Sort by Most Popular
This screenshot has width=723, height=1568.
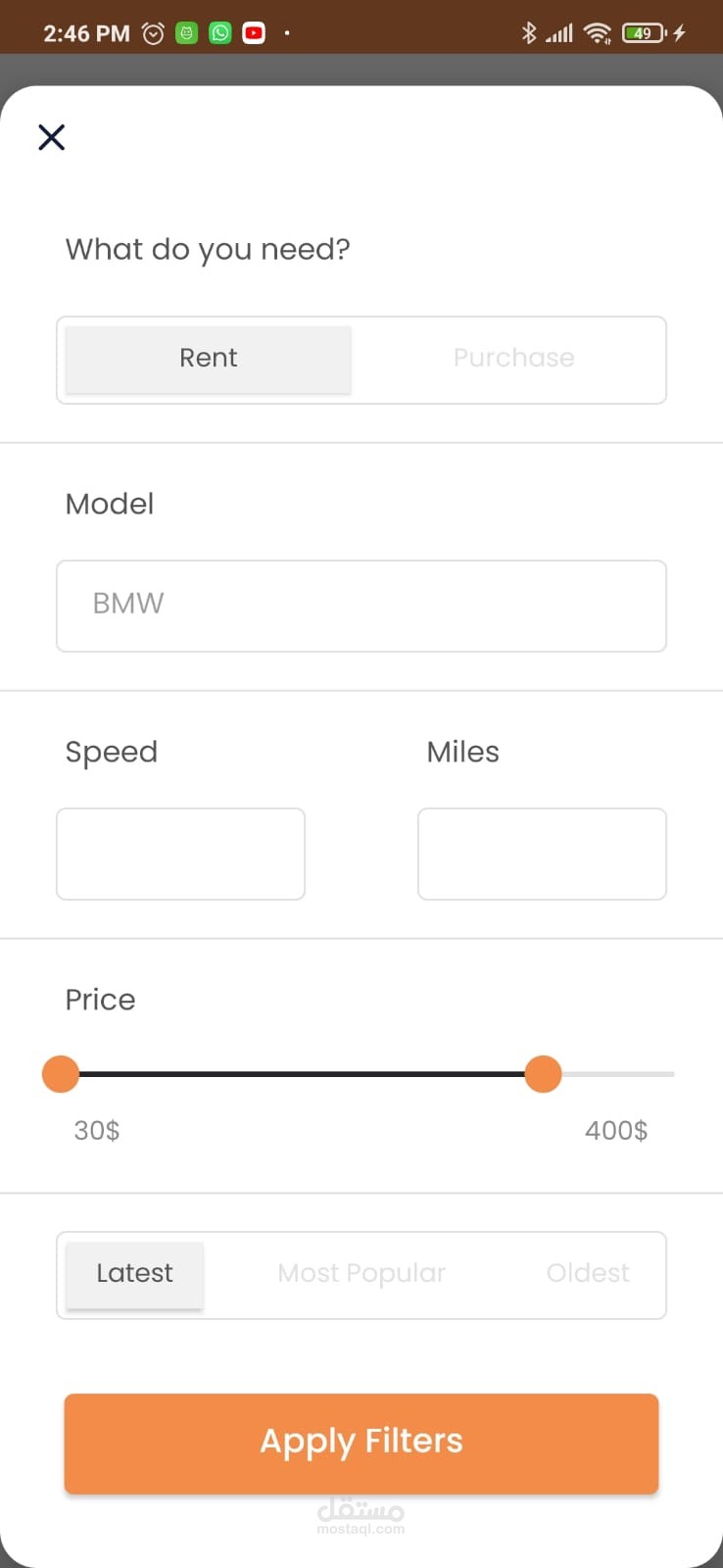pos(361,1274)
